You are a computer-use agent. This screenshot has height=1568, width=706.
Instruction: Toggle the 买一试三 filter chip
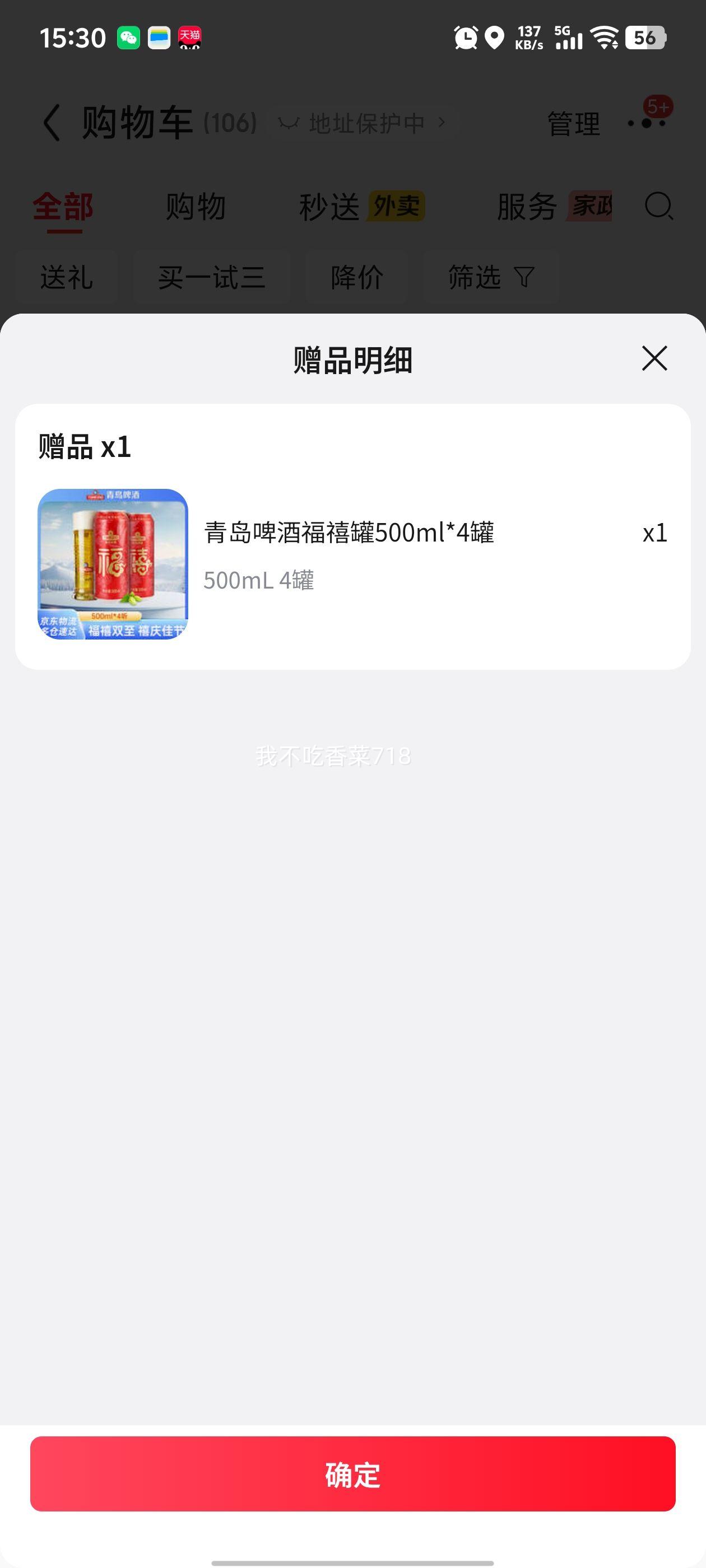point(211,278)
